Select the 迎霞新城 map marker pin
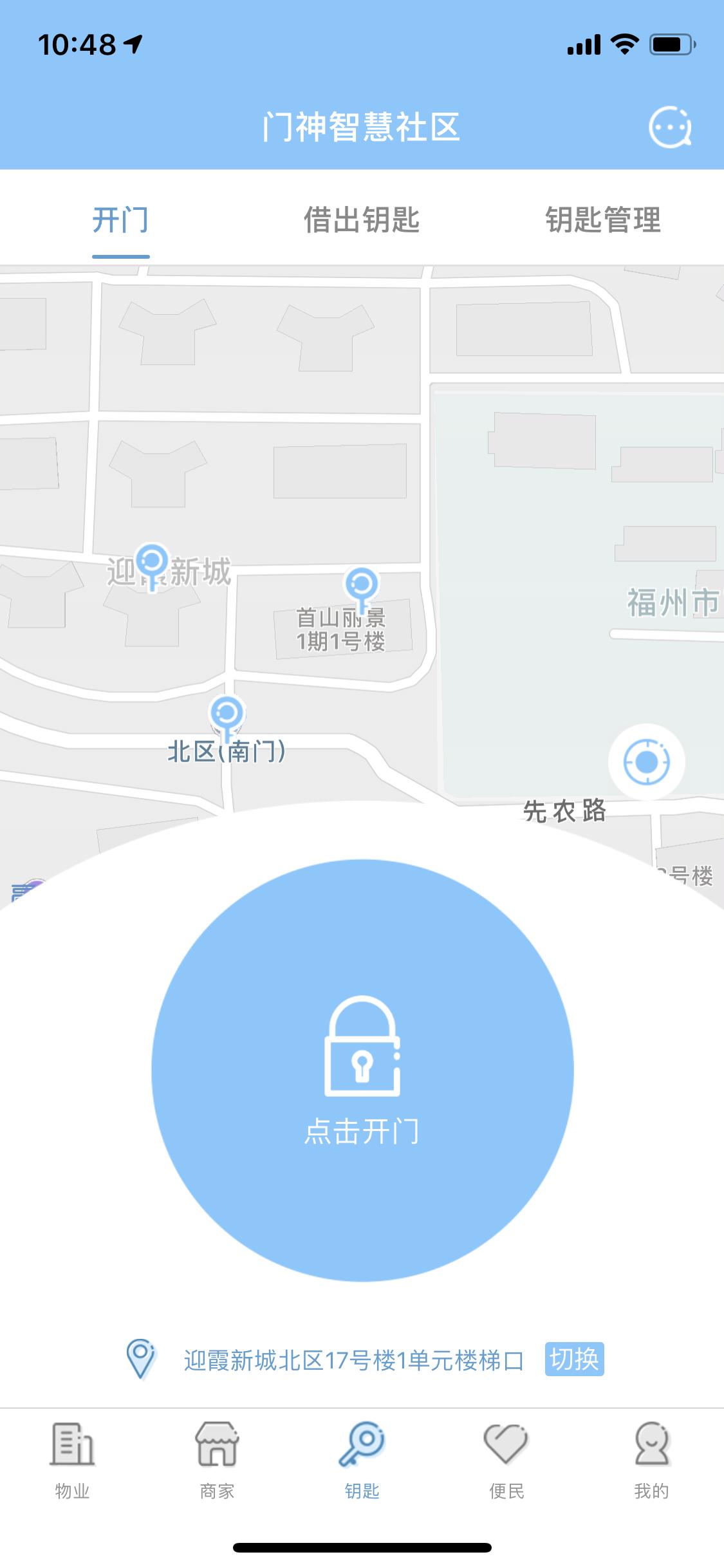 (153, 565)
